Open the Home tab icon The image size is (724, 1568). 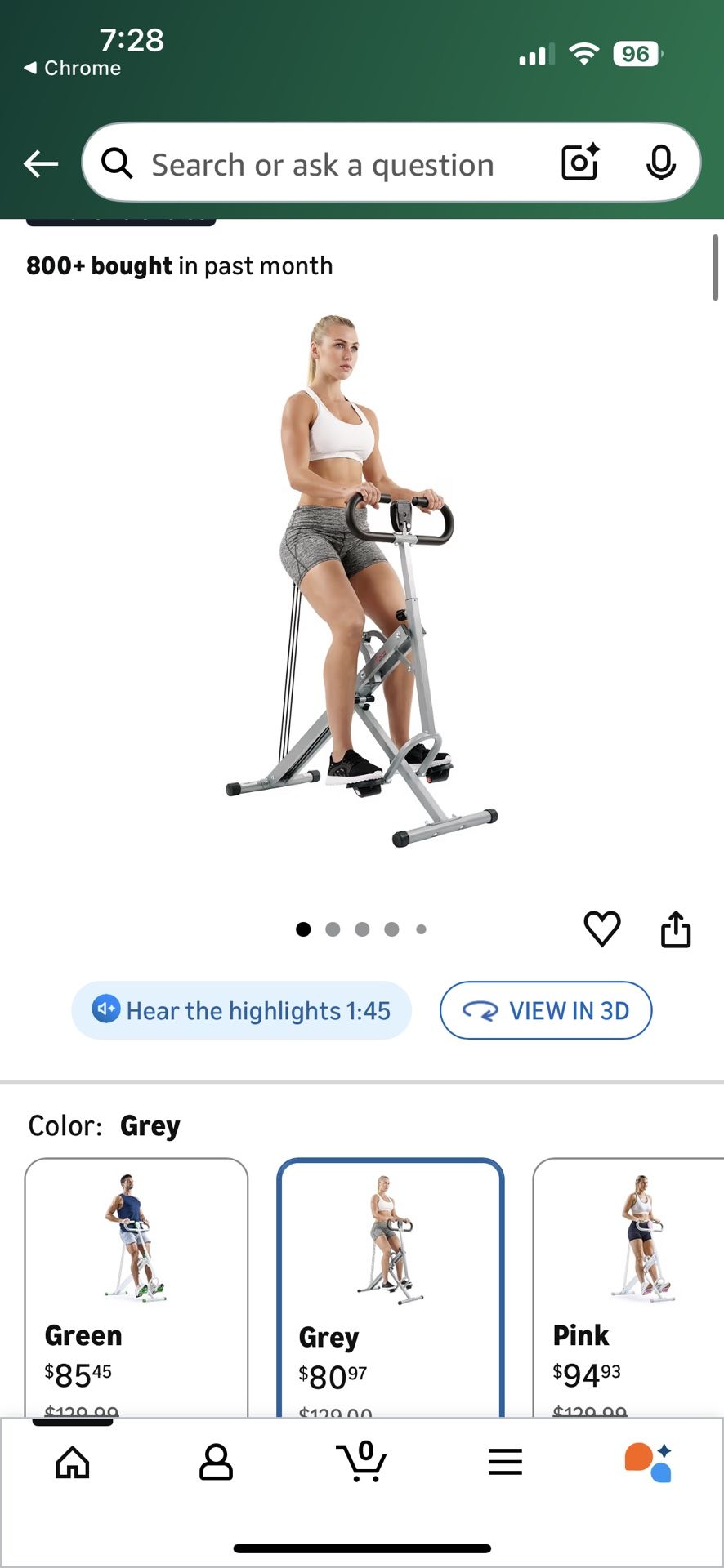tap(72, 1462)
